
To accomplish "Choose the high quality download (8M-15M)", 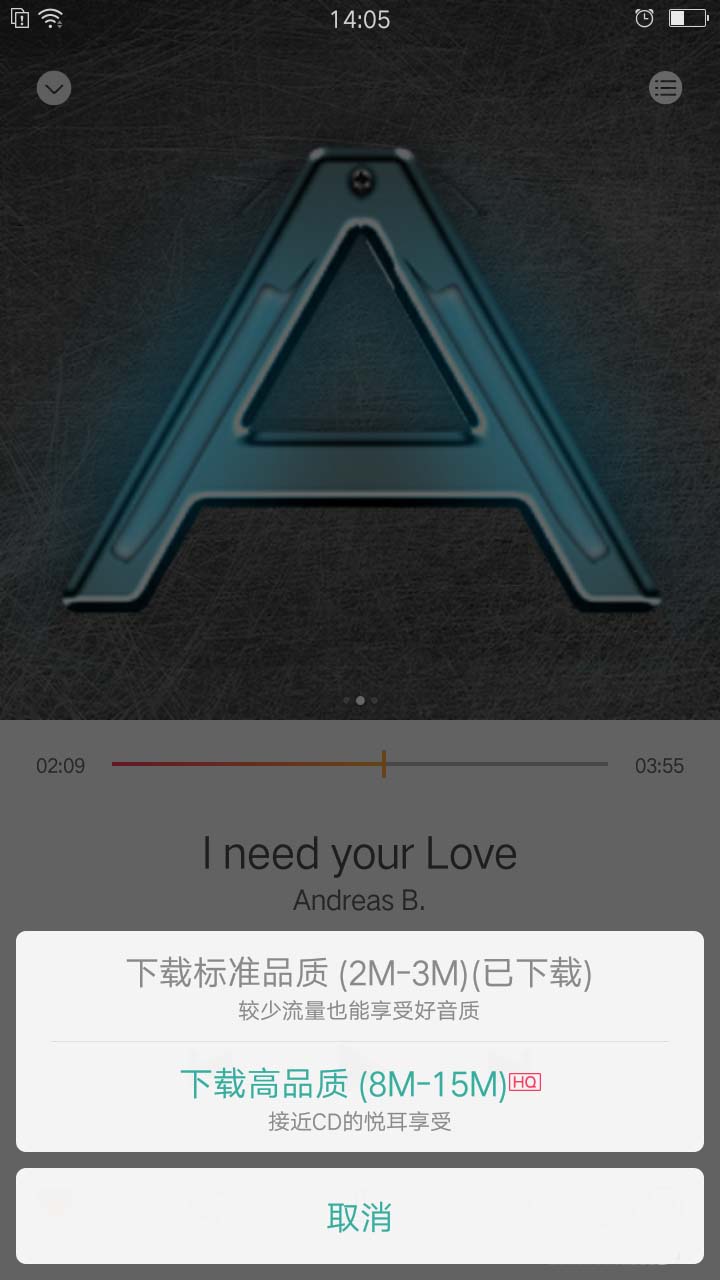I will click(359, 1096).
